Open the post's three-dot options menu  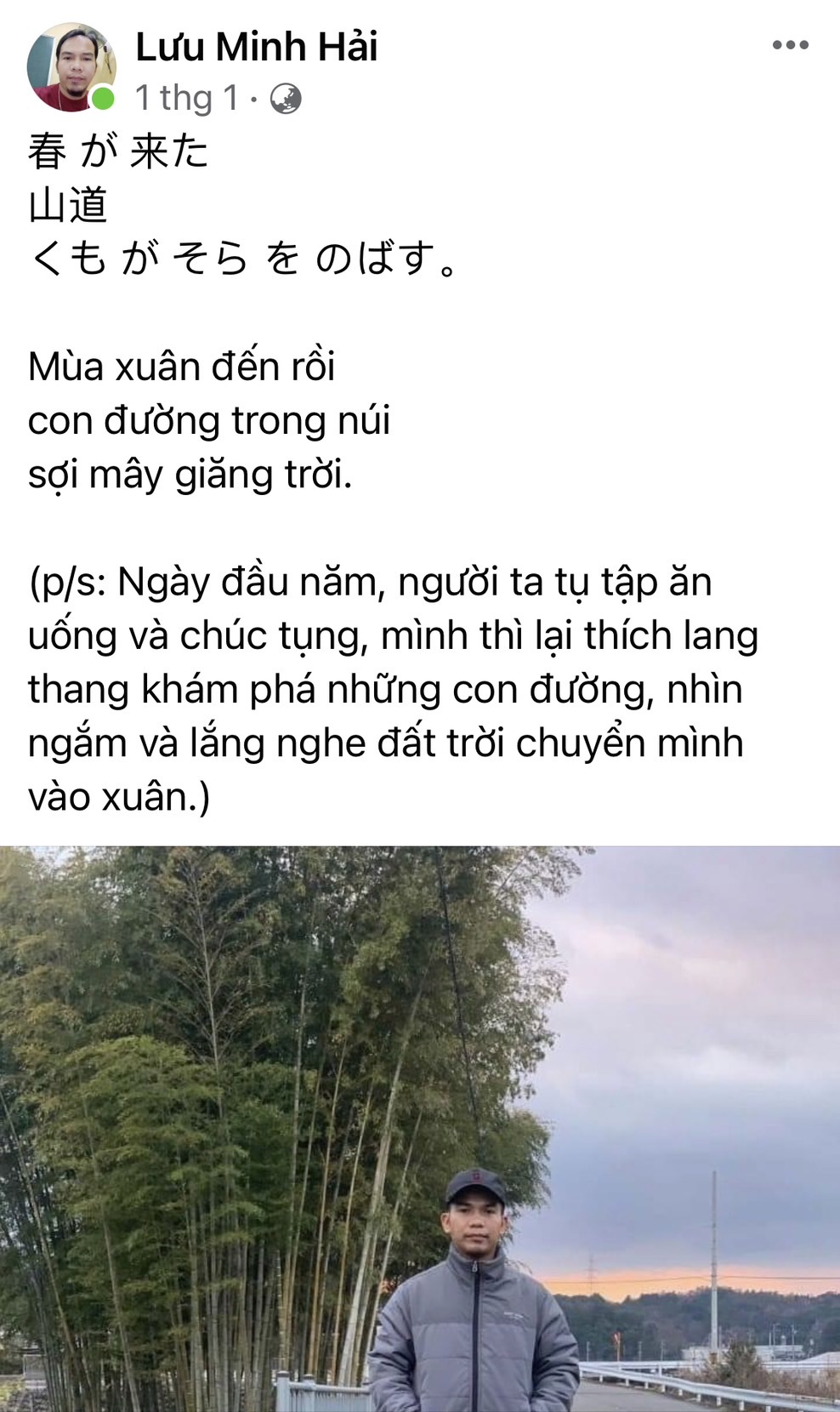790,46
